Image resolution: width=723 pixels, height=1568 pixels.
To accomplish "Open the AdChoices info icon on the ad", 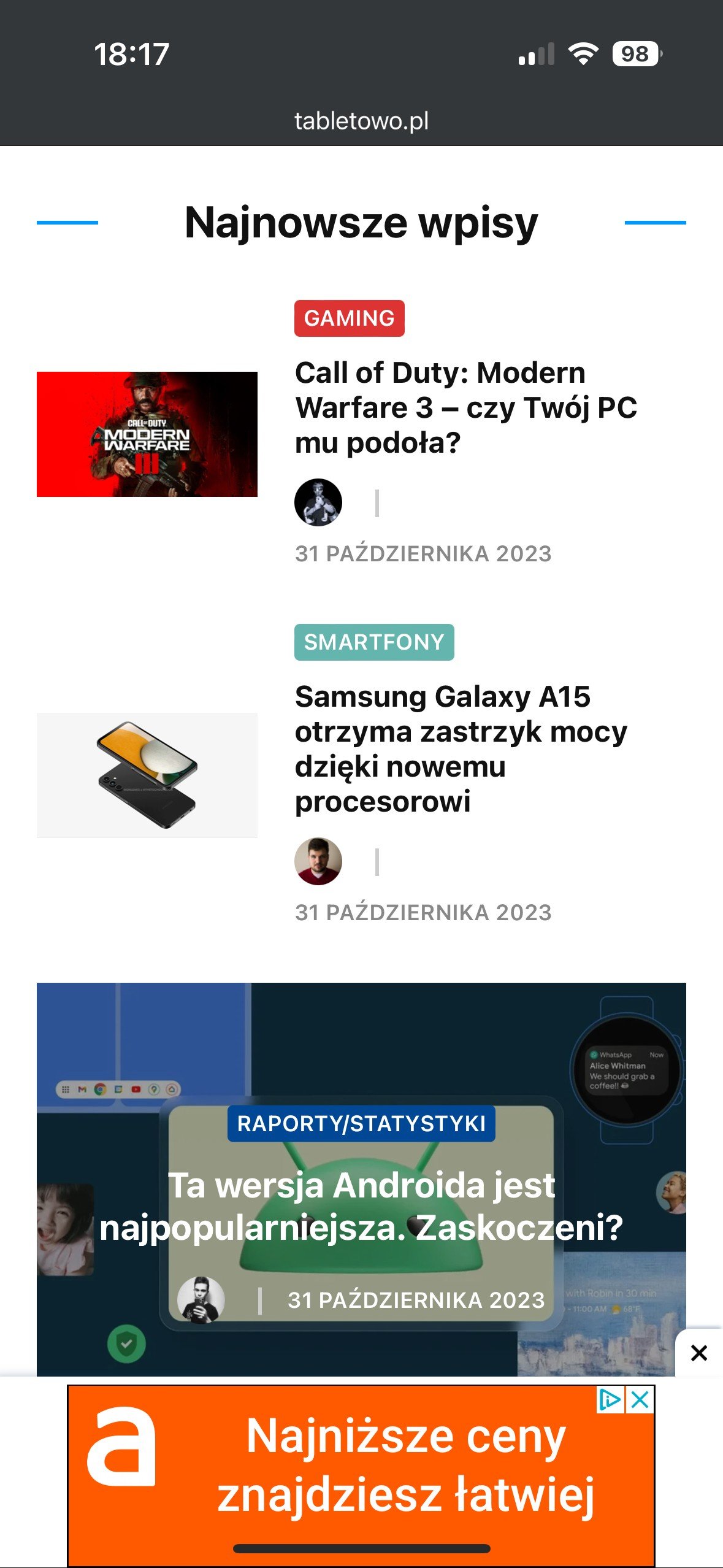I will coord(611,1400).
